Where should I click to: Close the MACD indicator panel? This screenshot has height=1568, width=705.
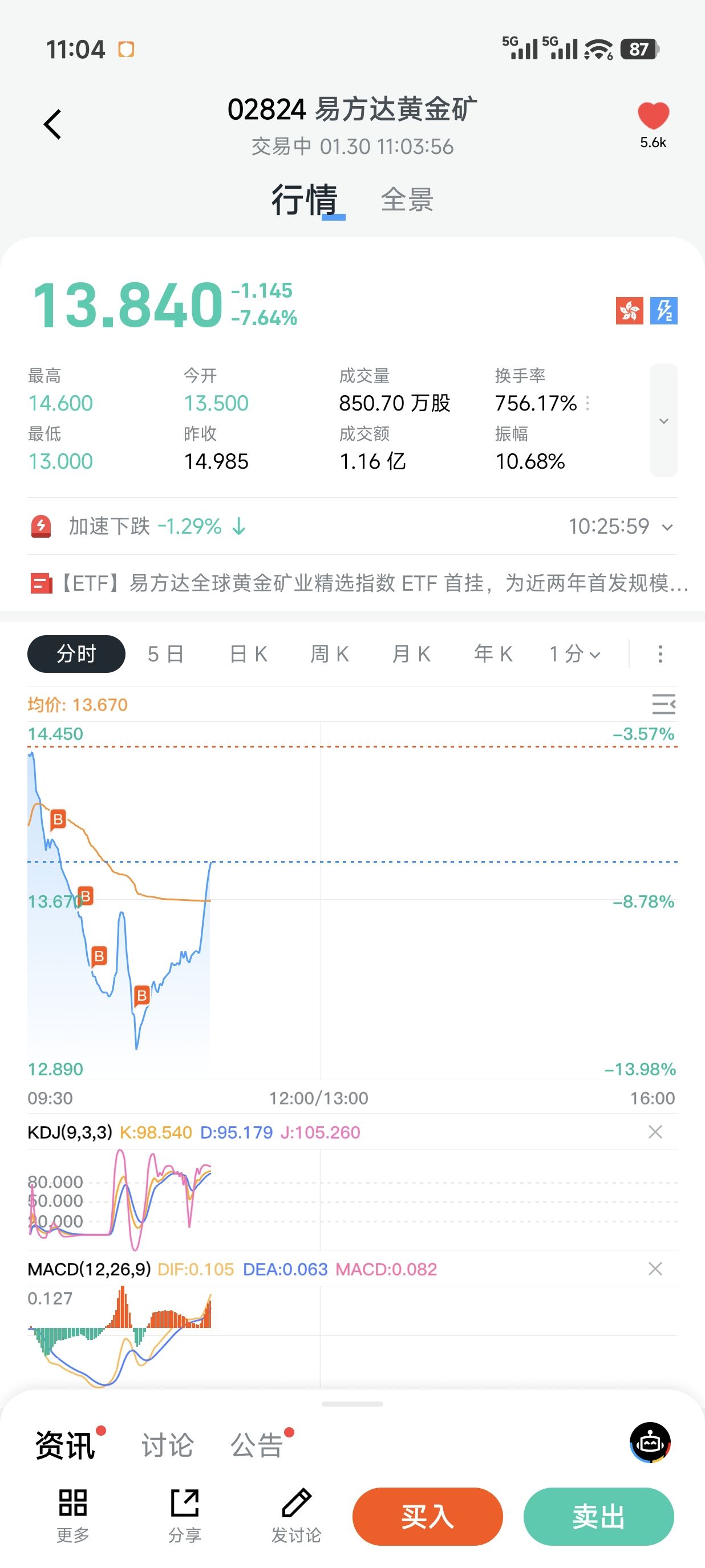(655, 1269)
